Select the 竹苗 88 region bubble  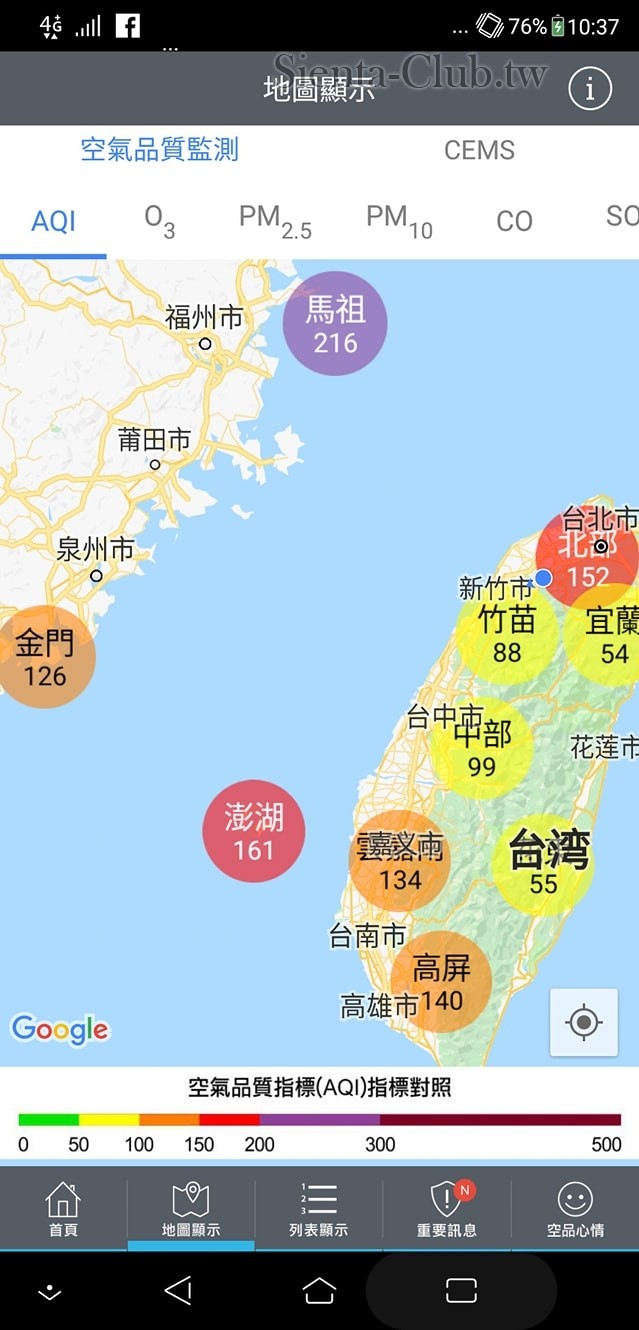(x=506, y=633)
